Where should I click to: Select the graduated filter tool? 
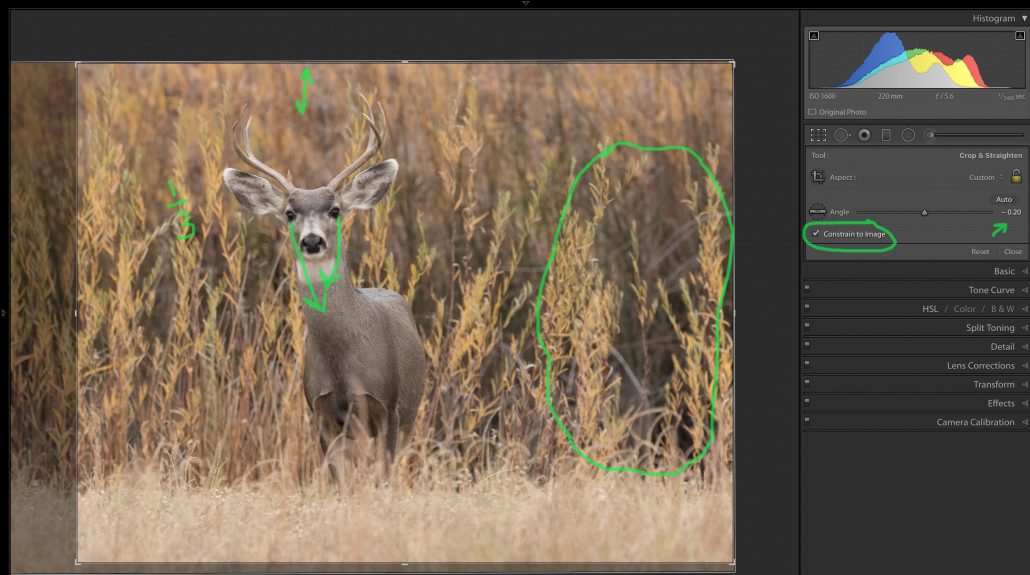point(886,135)
